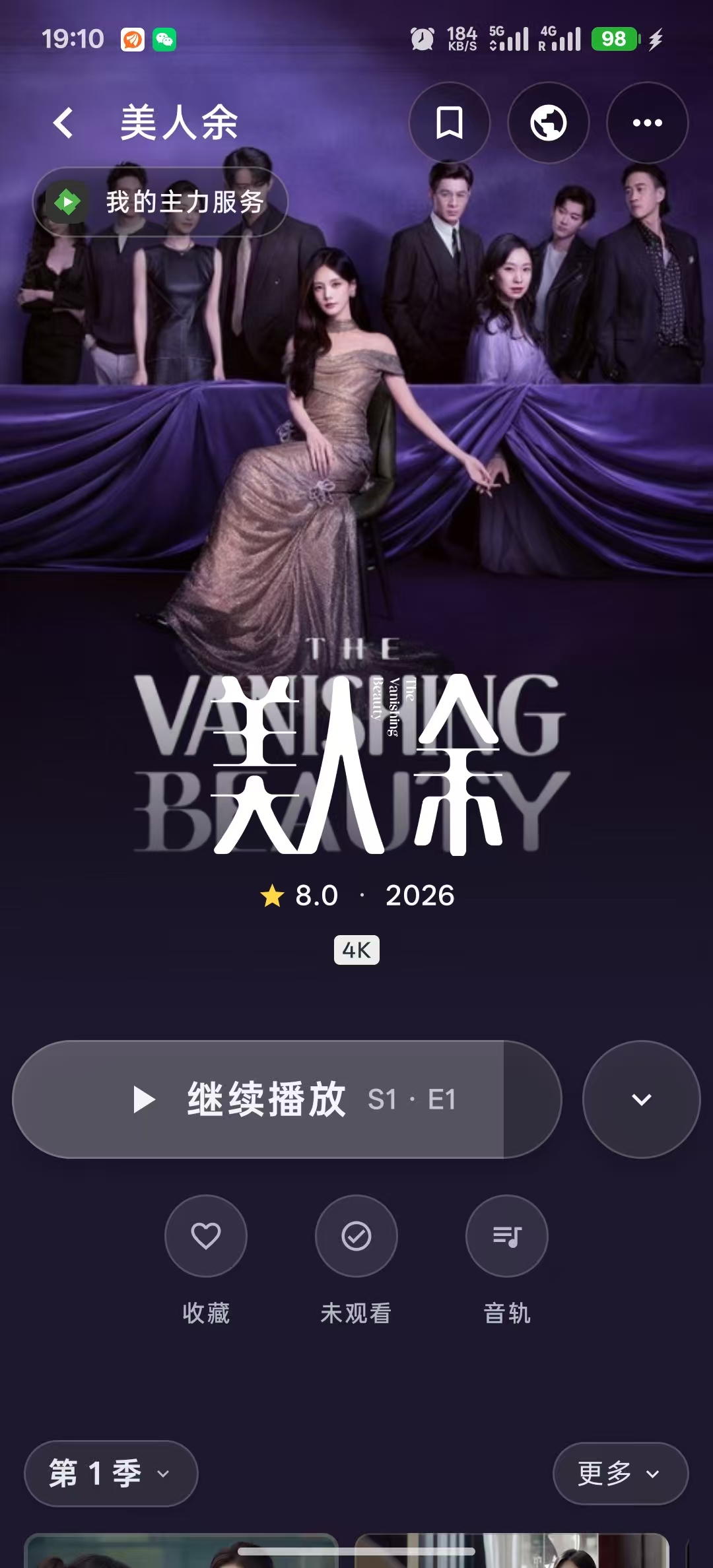Viewport: 713px width, 1568px height.
Task: Expand the chevron button beside 继续播放
Action: 642,1099
